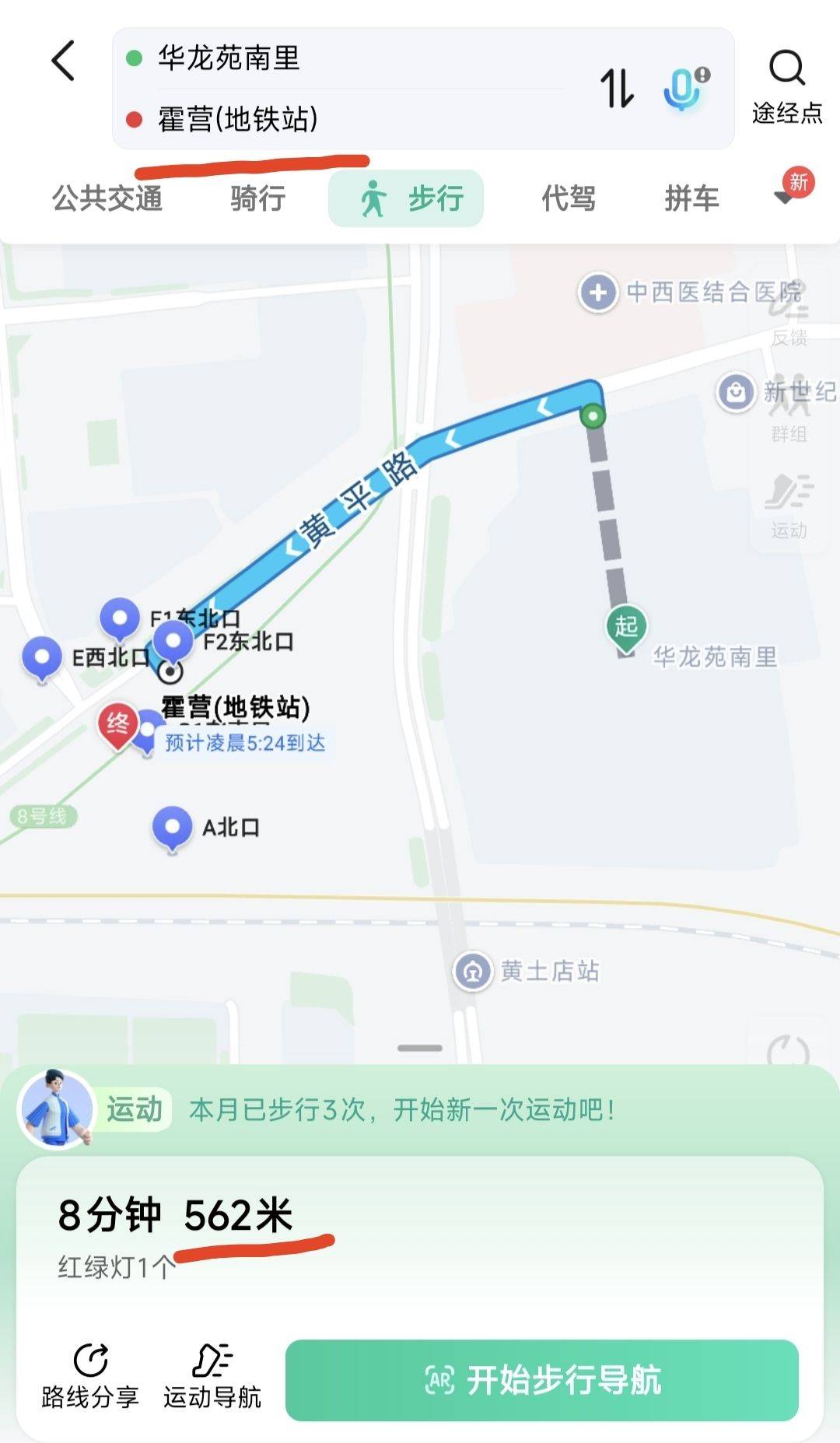
Task: Edit the starting point 华龙苑南里
Action: (x=229, y=58)
